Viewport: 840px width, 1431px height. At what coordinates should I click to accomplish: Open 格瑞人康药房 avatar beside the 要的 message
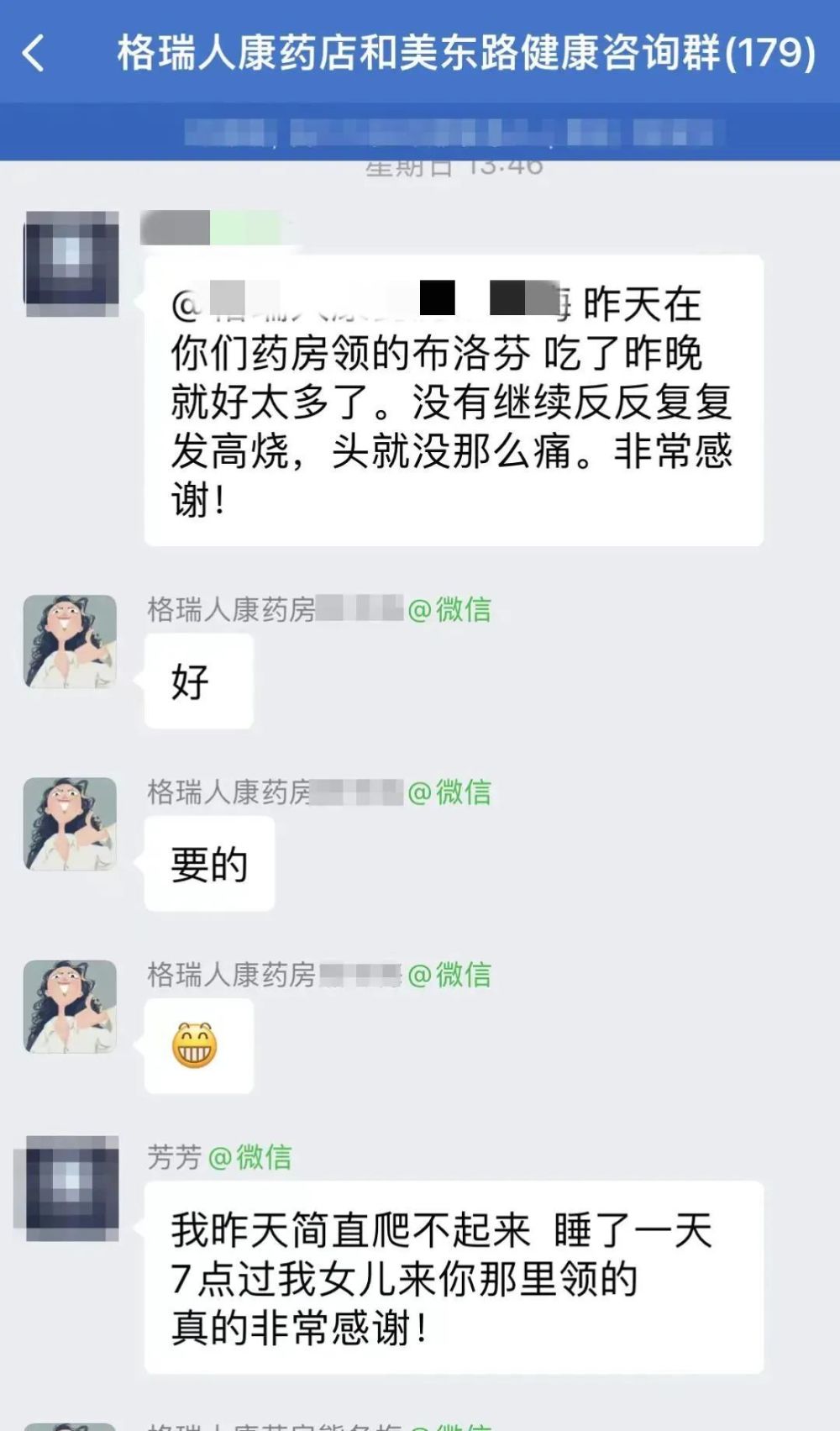click(70, 824)
